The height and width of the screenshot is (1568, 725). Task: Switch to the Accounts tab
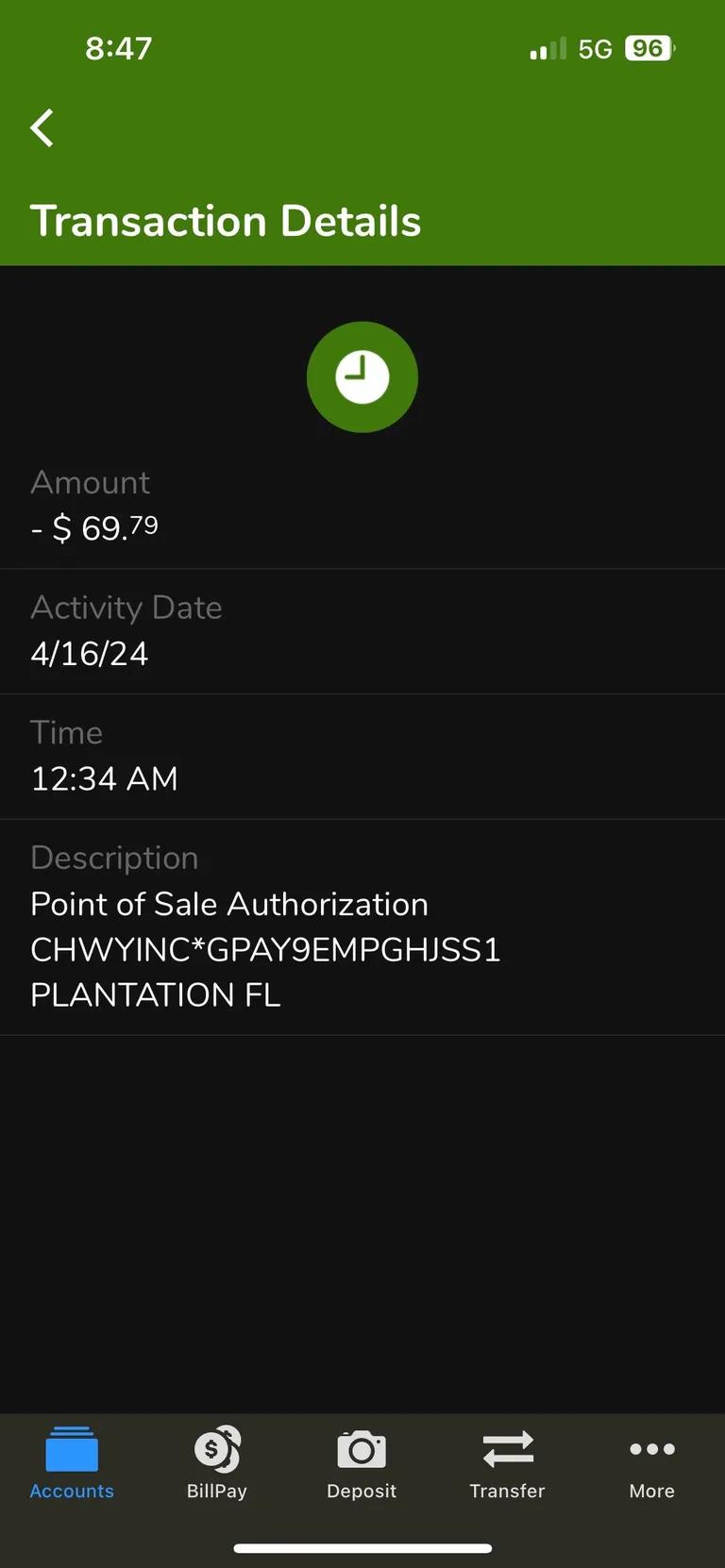[x=72, y=1462]
